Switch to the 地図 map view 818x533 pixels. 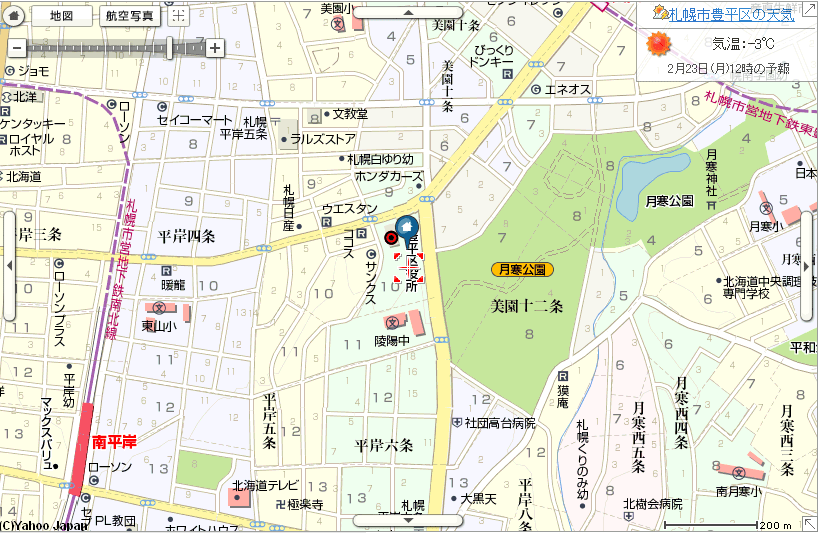[x=61, y=15]
